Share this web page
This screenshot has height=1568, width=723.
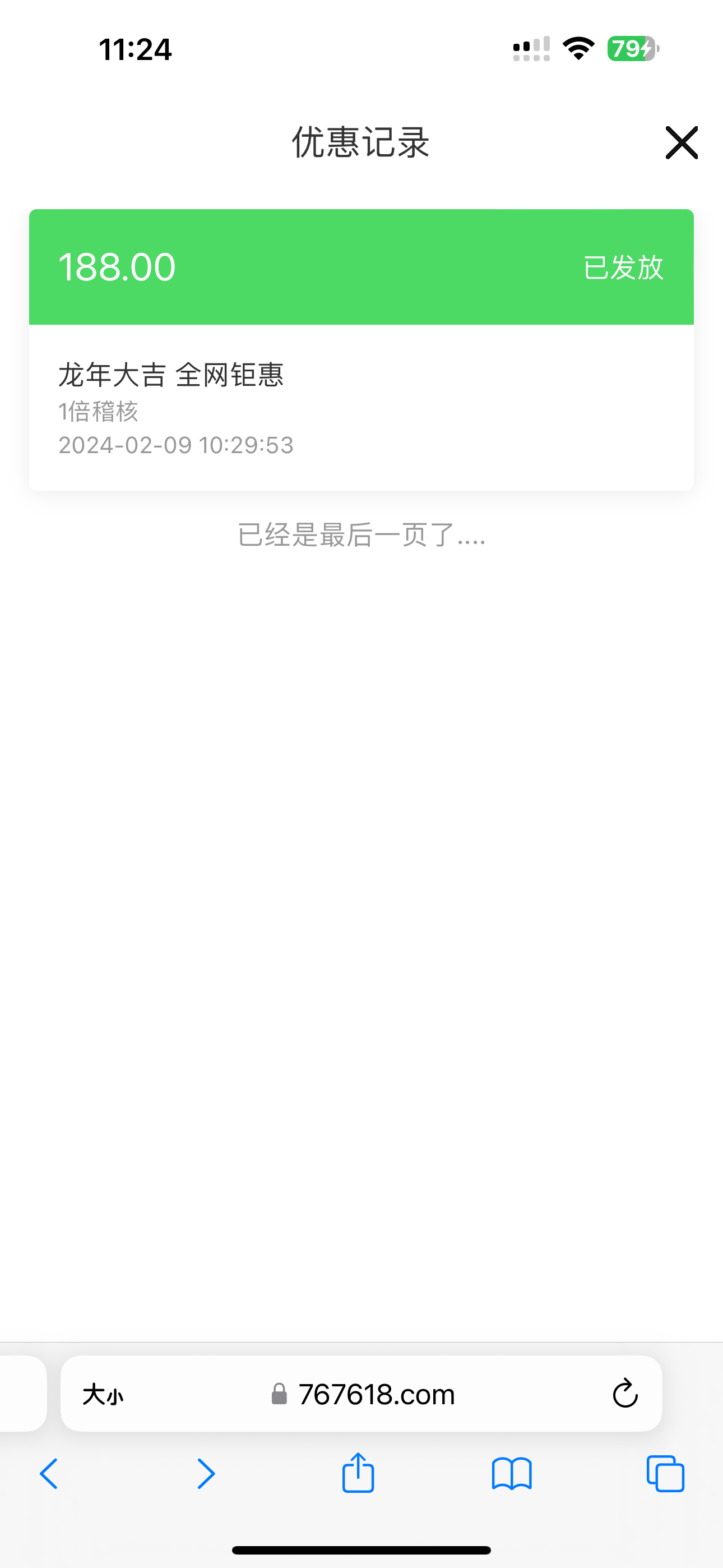[x=358, y=1473]
